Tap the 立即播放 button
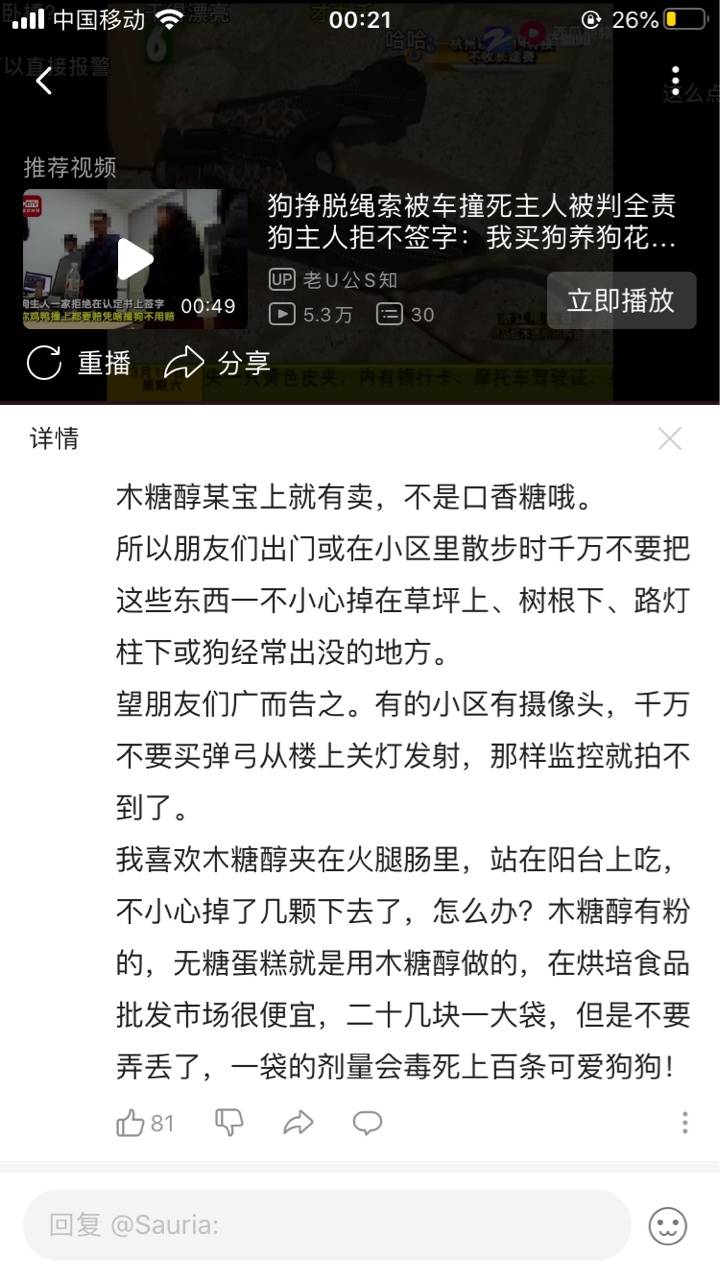The height and width of the screenshot is (1280, 720). coord(621,300)
